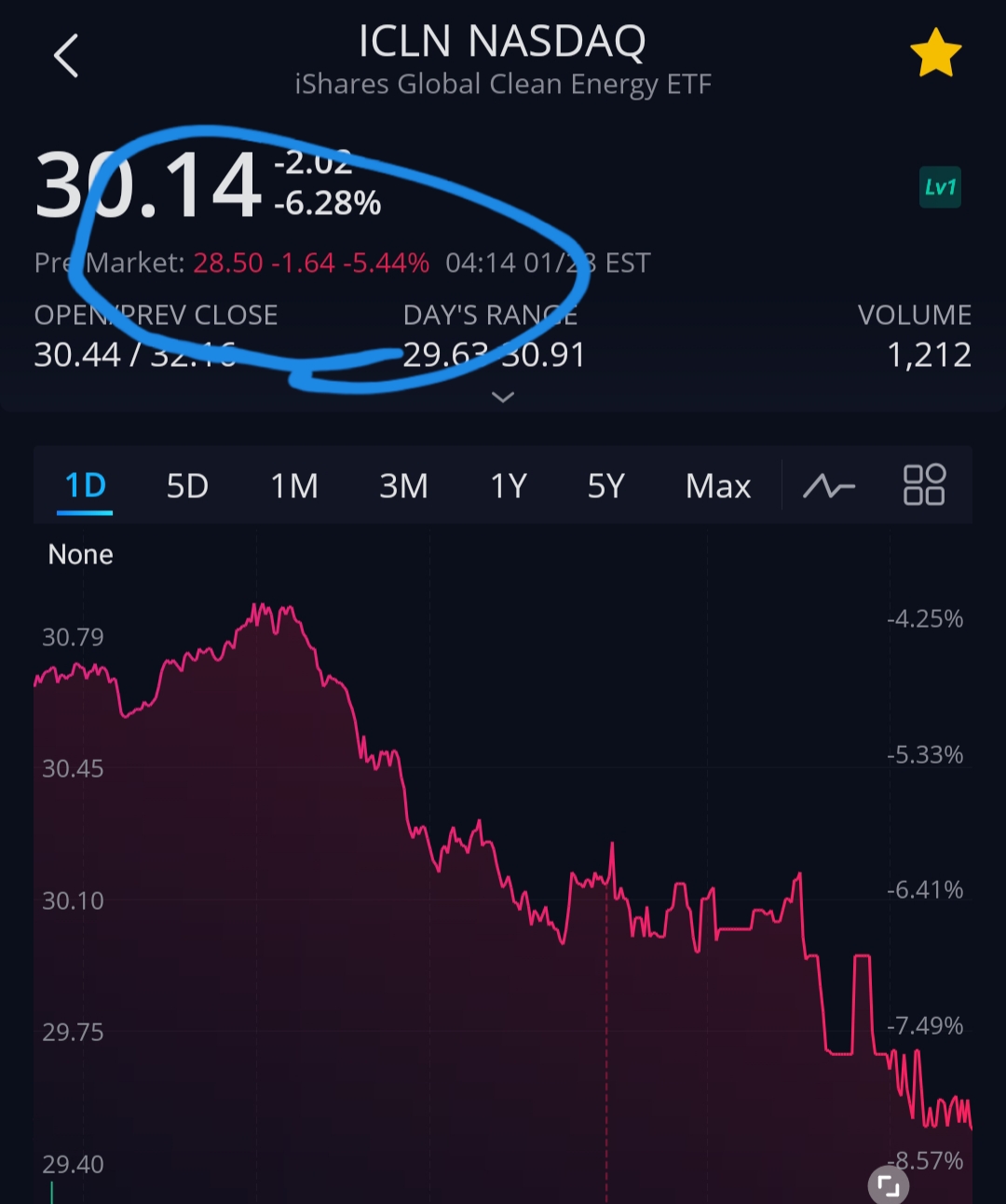Image resolution: width=1006 pixels, height=1204 pixels.
Task: Select the 1D chart range
Action: pyautogui.click(x=85, y=485)
